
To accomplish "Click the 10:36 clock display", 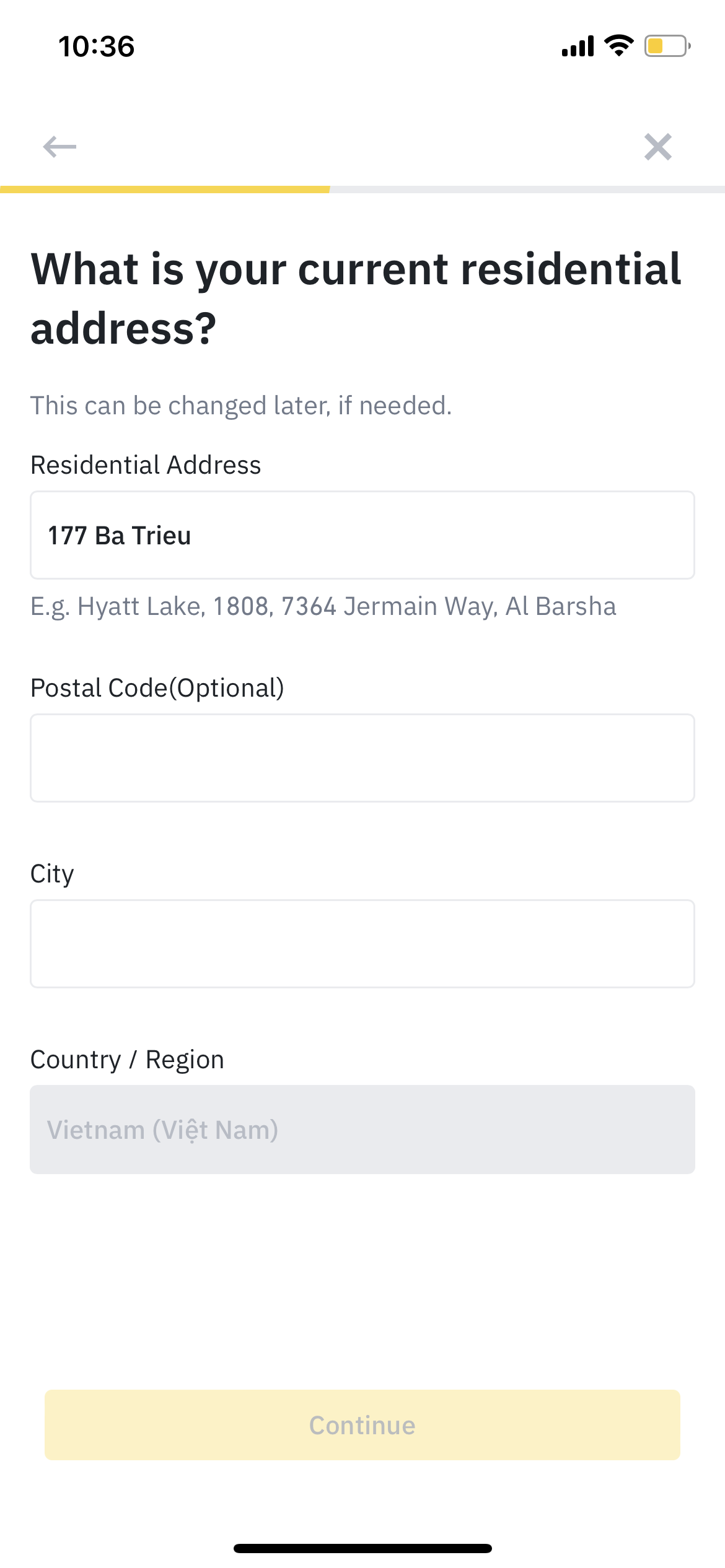I will (95, 46).
